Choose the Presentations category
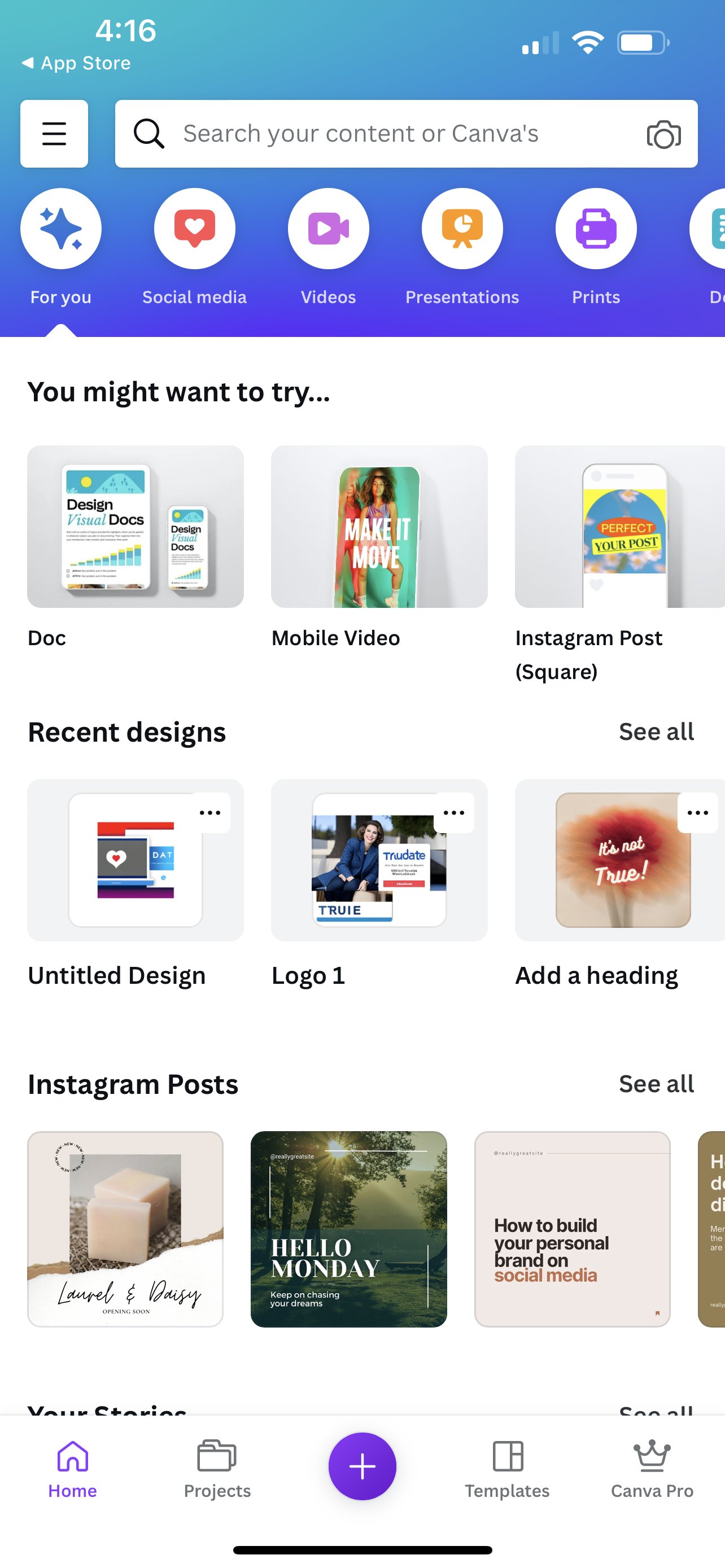 click(x=462, y=229)
